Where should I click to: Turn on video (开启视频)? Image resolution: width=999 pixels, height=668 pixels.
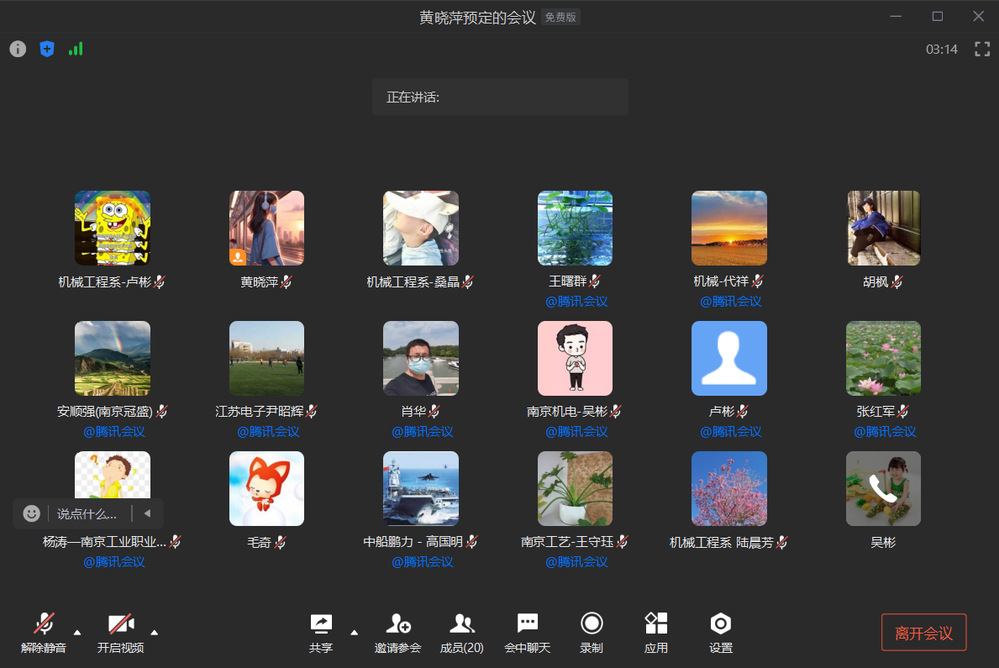click(120, 632)
